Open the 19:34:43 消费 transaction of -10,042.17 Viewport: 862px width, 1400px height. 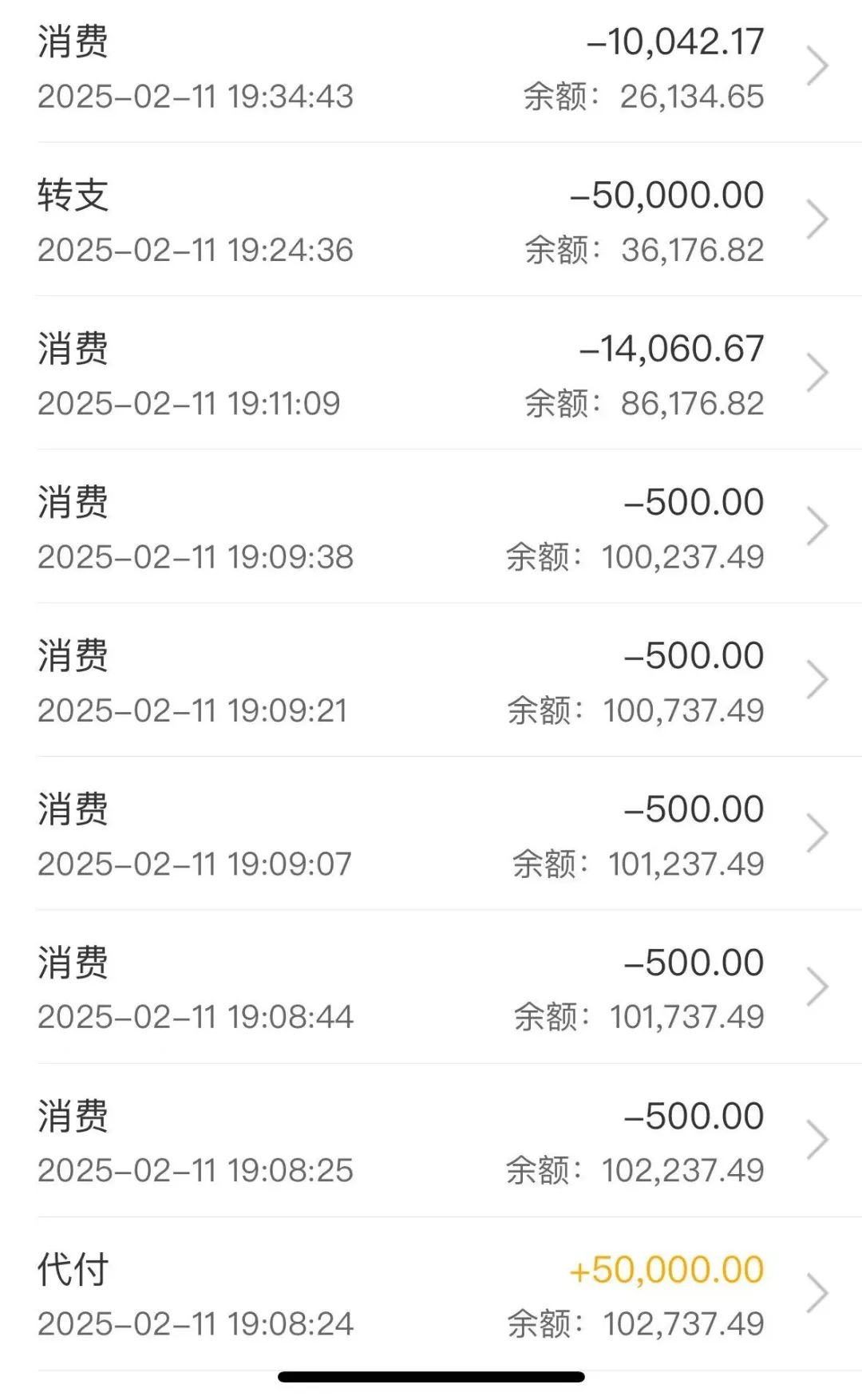431,68
